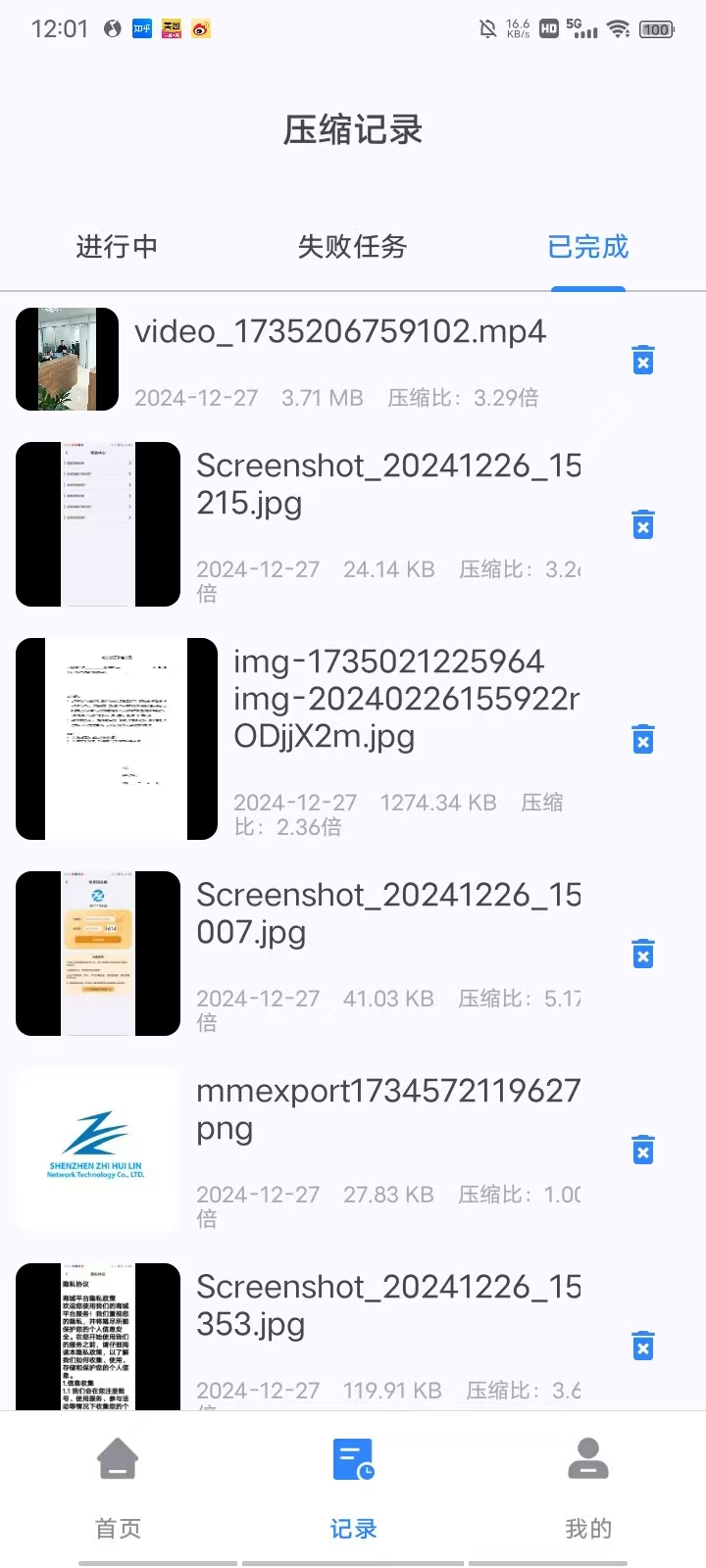Delete the mmexport1734572119627 png record
The width and height of the screenshot is (706, 1568).
coord(643,1150)
